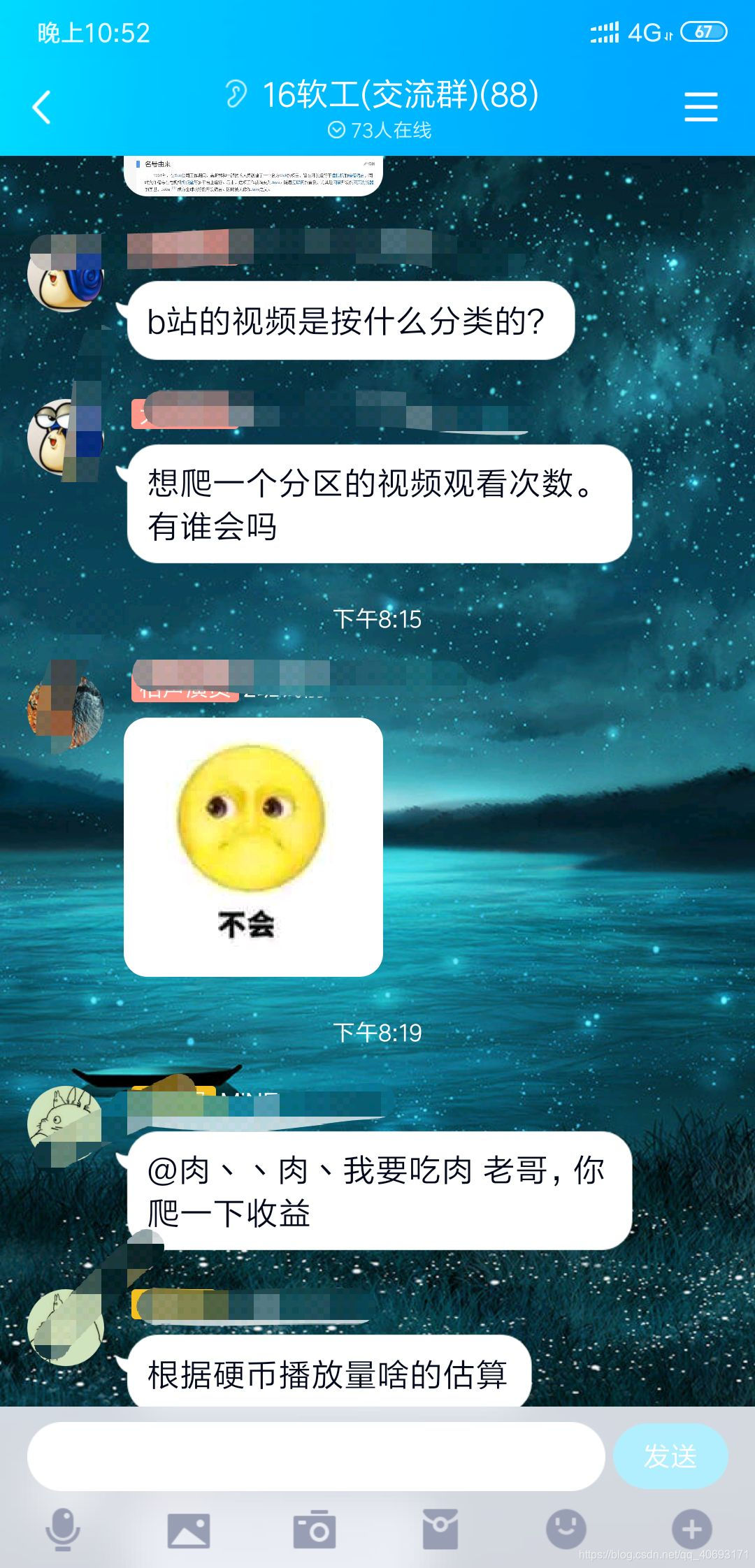
Task: Open the red packet icon
Action: tap(440, 1530)
